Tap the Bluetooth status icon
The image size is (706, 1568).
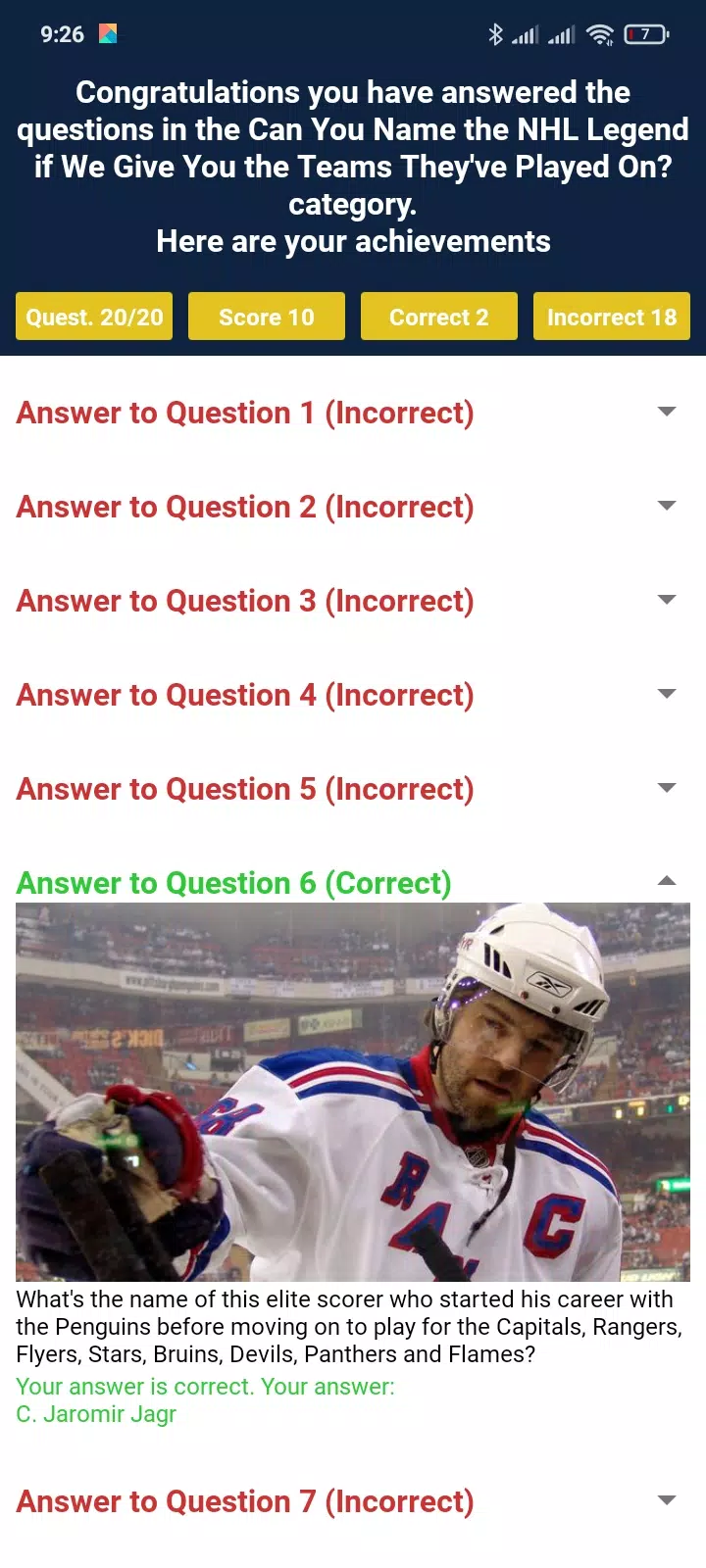coord(496,33)
